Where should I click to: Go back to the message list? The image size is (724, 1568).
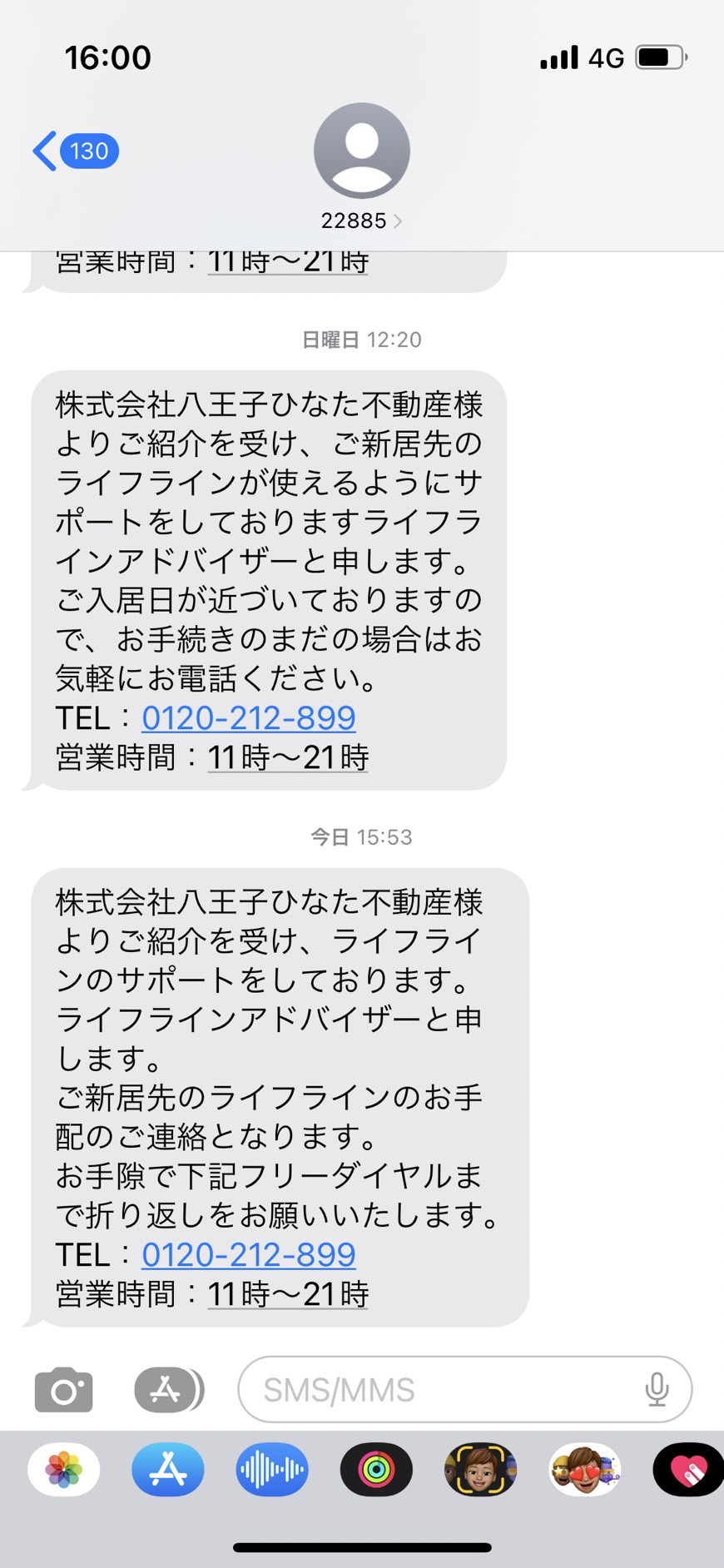tap(76, 151)
